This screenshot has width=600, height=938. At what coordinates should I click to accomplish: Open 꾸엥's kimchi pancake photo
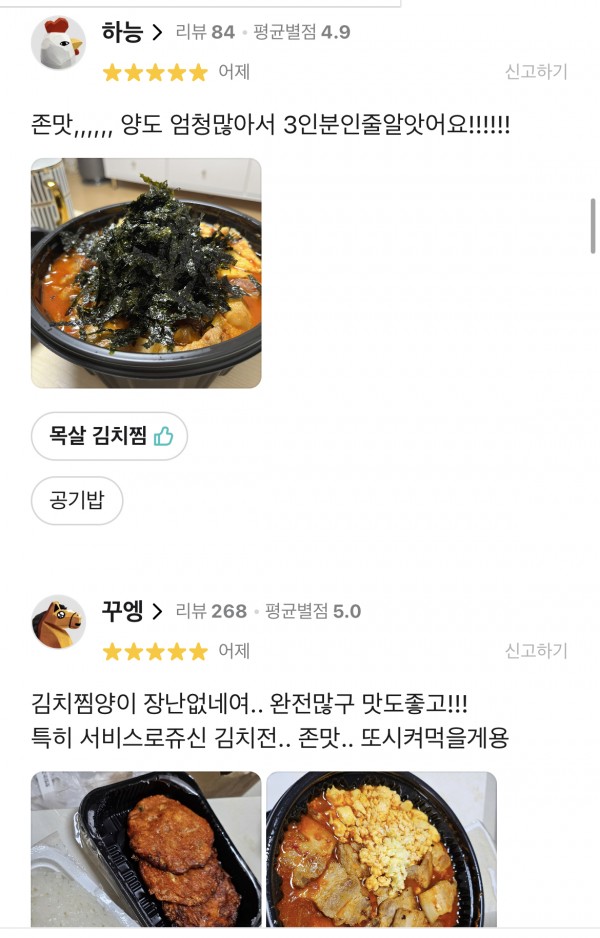[146, 850]
